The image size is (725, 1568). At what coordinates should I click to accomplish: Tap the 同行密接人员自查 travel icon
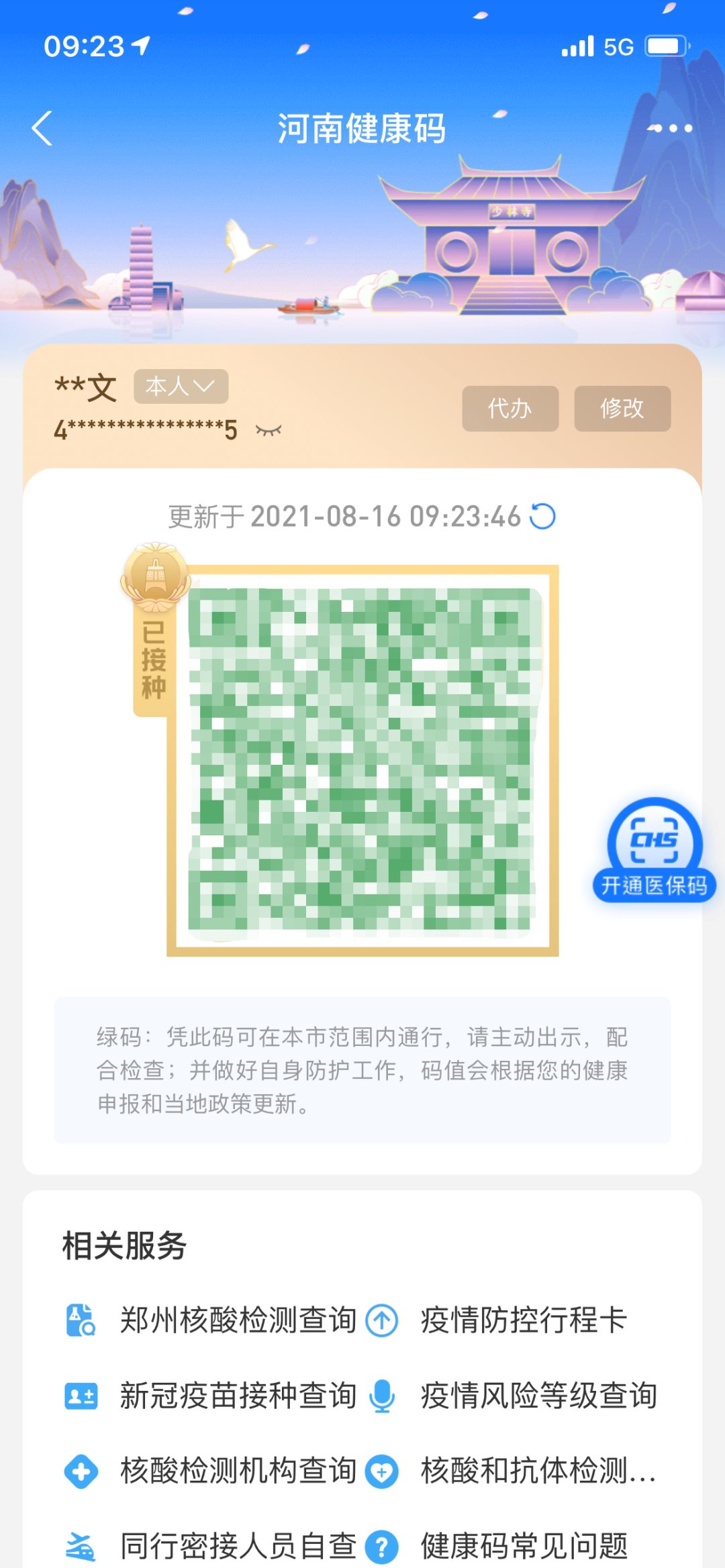(81, 1547)
